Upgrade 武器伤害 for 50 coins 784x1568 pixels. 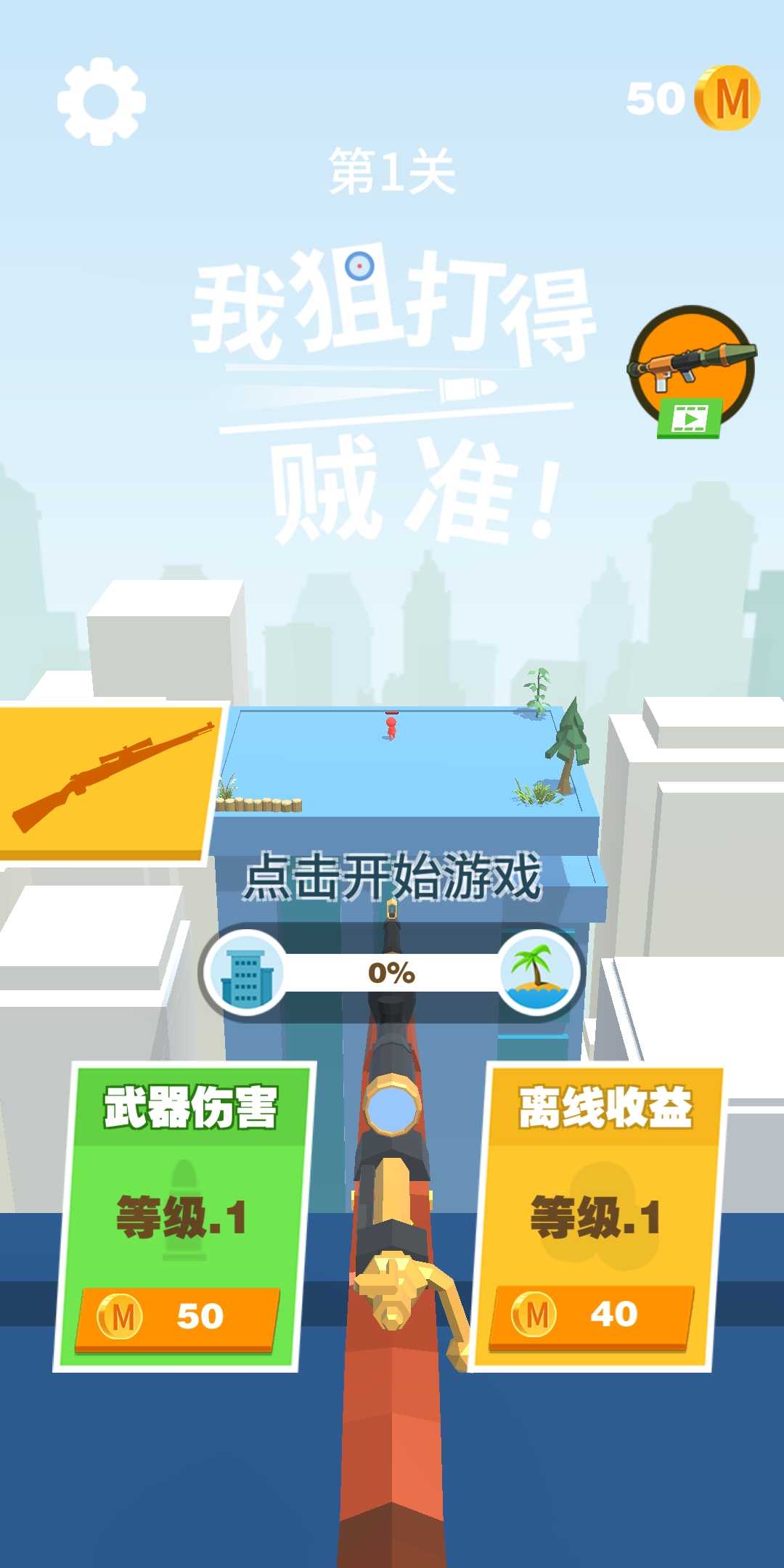pyautogui.click(x=178, y=1319)
